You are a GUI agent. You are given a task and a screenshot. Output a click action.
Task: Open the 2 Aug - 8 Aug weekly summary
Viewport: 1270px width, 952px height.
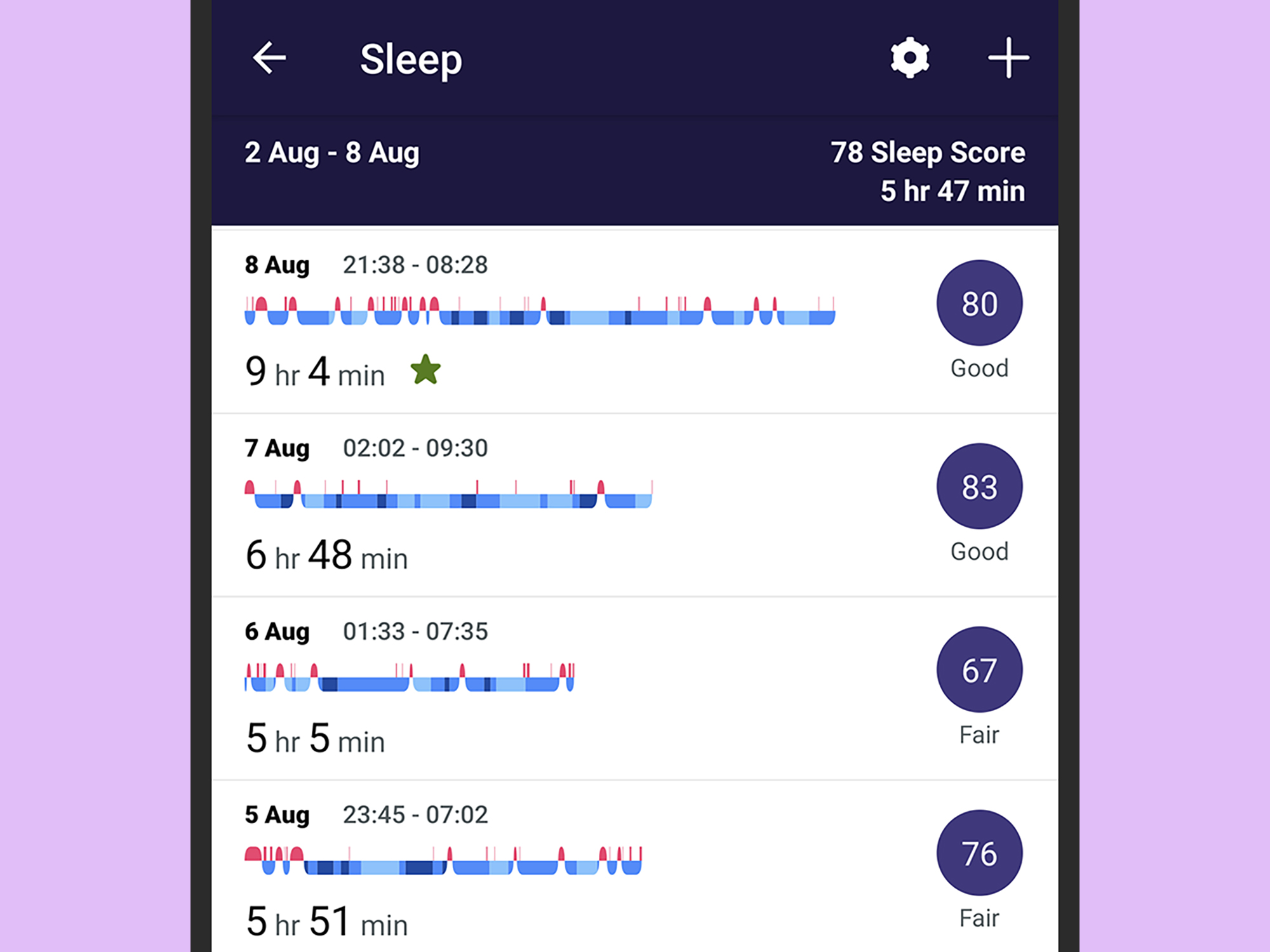pos(634,171)
